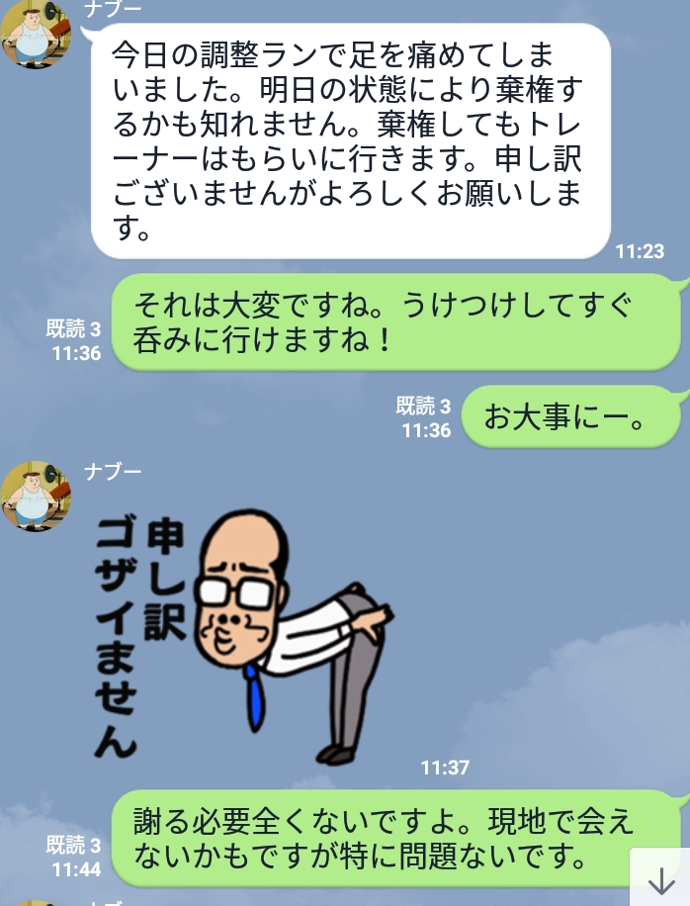Open ナブー's avatar beside the first message

click(36, 37)
